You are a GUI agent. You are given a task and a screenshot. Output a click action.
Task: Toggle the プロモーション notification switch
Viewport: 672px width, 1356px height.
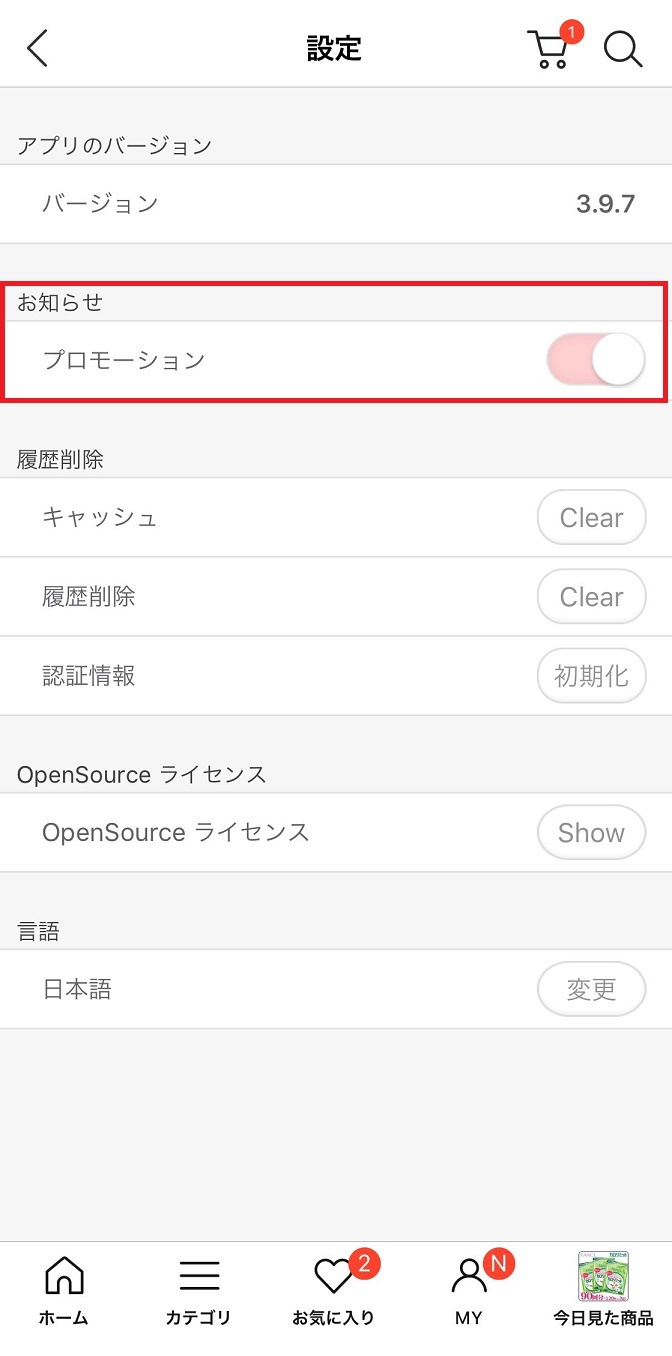[x=596, y=360]
